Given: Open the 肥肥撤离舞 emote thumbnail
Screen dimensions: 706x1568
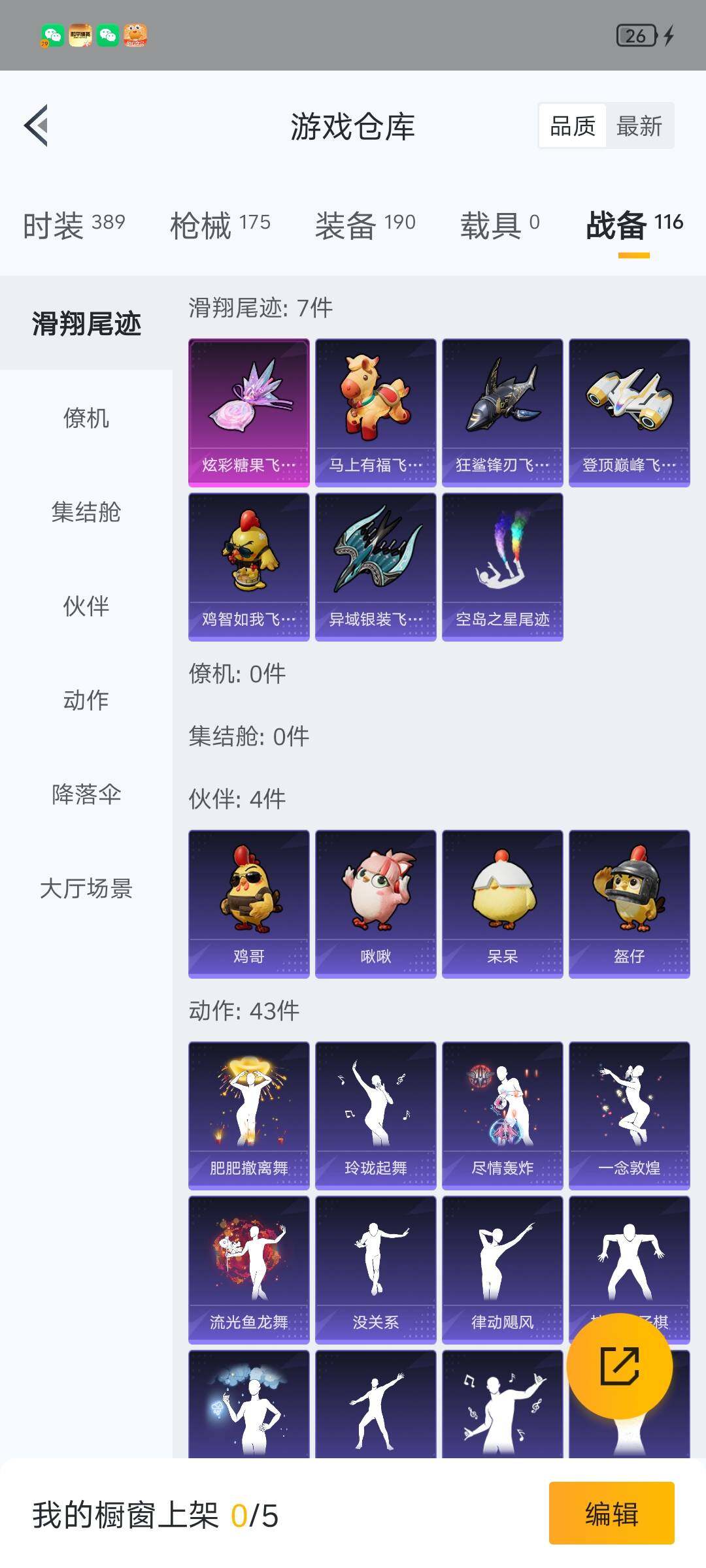Looking at the screenshot, I should (x=248, y=1114).
